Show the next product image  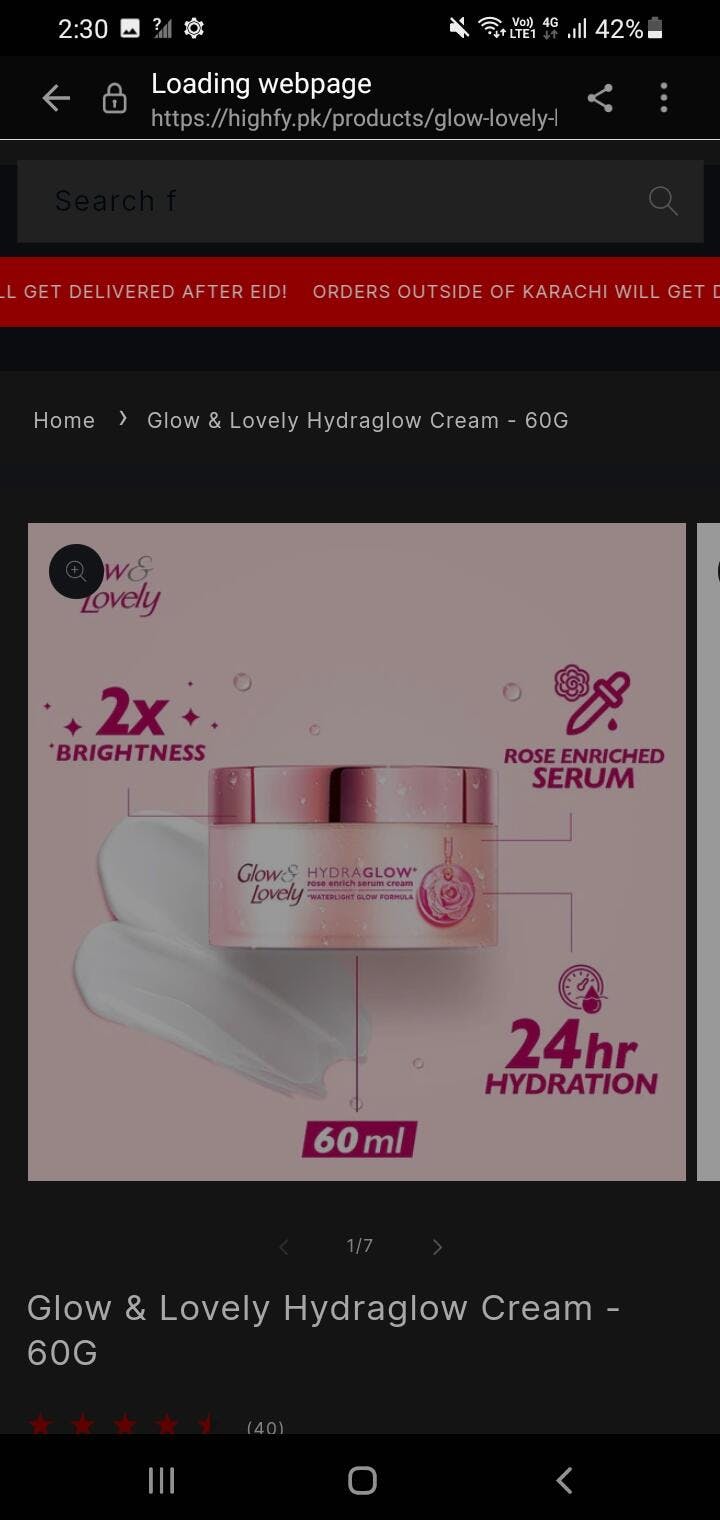pos(437,1246)
